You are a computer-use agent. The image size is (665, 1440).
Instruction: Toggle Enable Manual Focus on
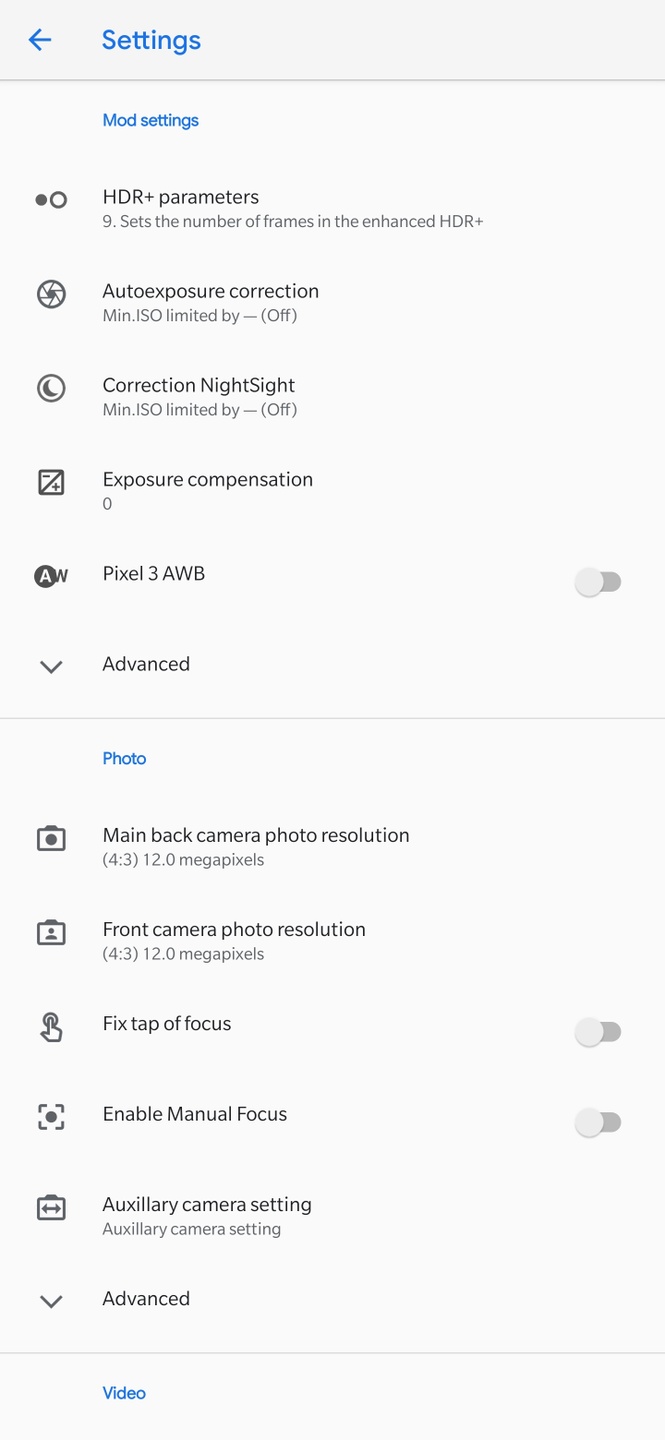[598, 1123]
